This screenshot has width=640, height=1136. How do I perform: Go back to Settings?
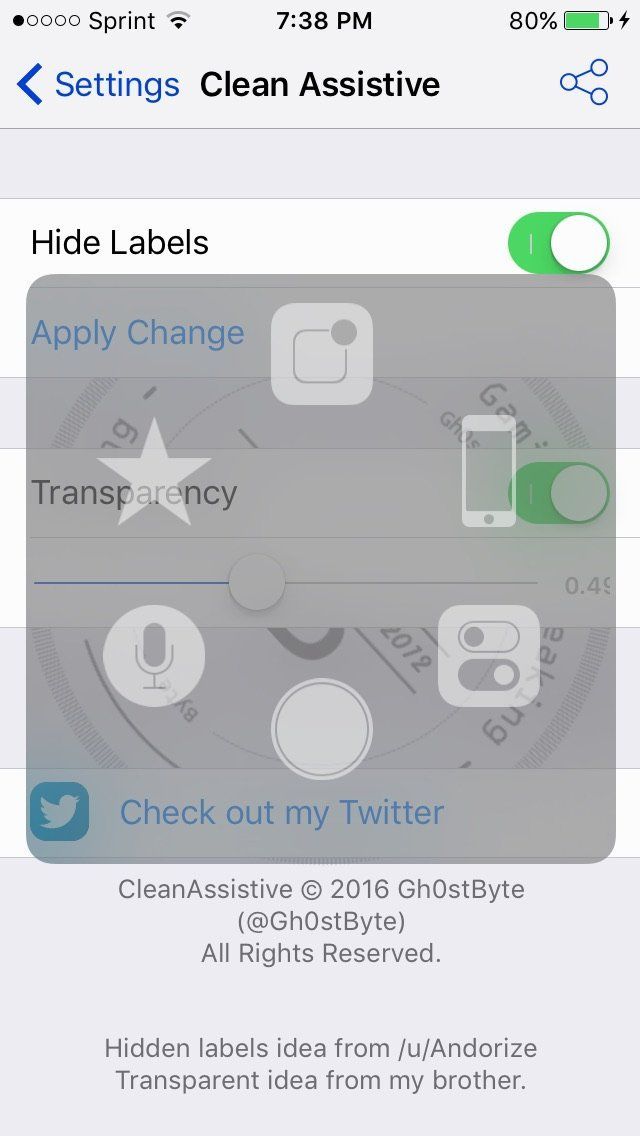pos(98,84)
